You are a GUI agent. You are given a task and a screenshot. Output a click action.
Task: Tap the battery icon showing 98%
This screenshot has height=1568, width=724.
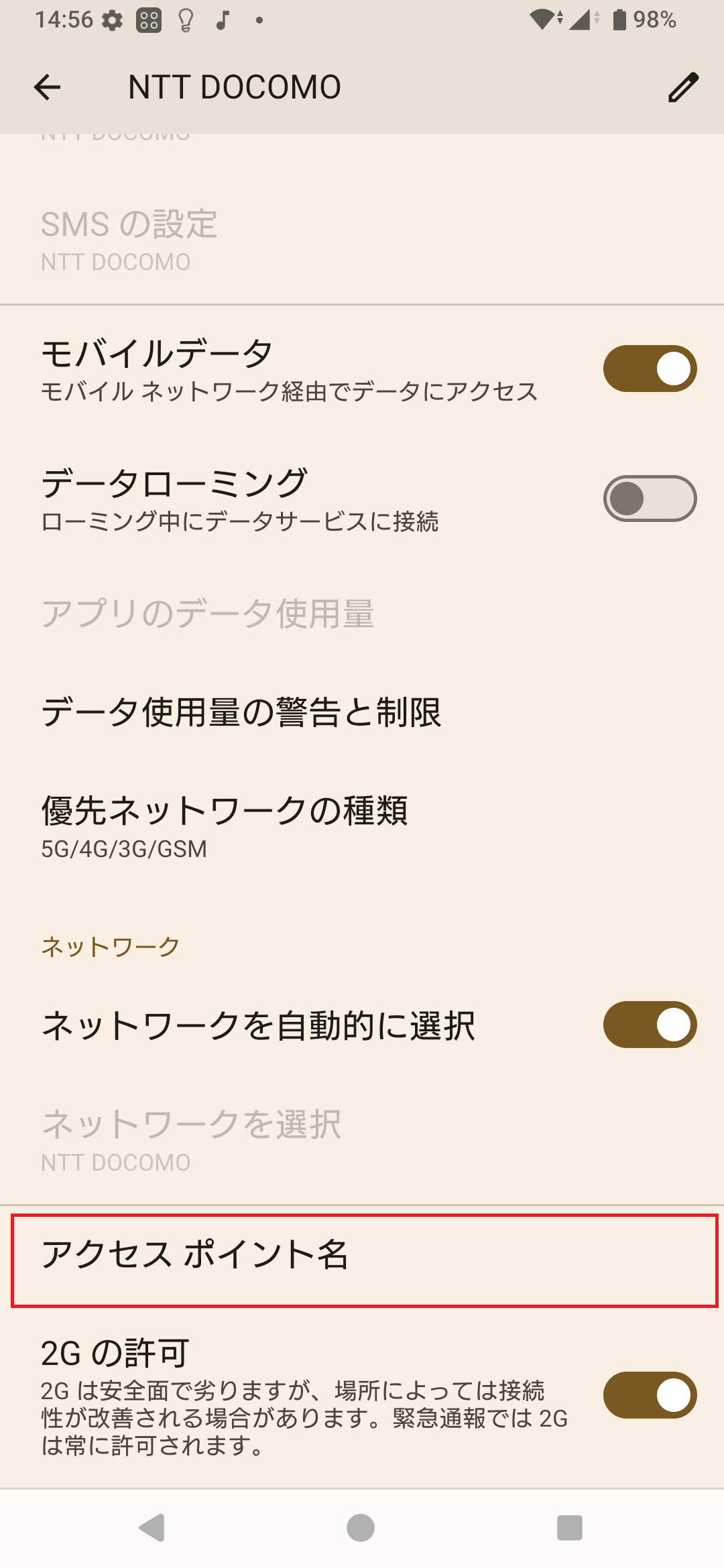click(x=618, y=19)
